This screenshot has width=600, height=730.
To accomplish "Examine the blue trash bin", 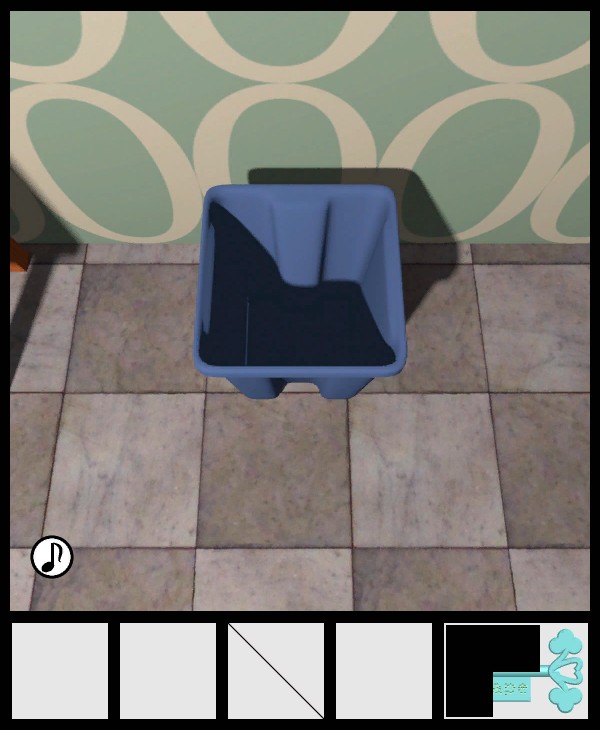I will tap(299, 292).
